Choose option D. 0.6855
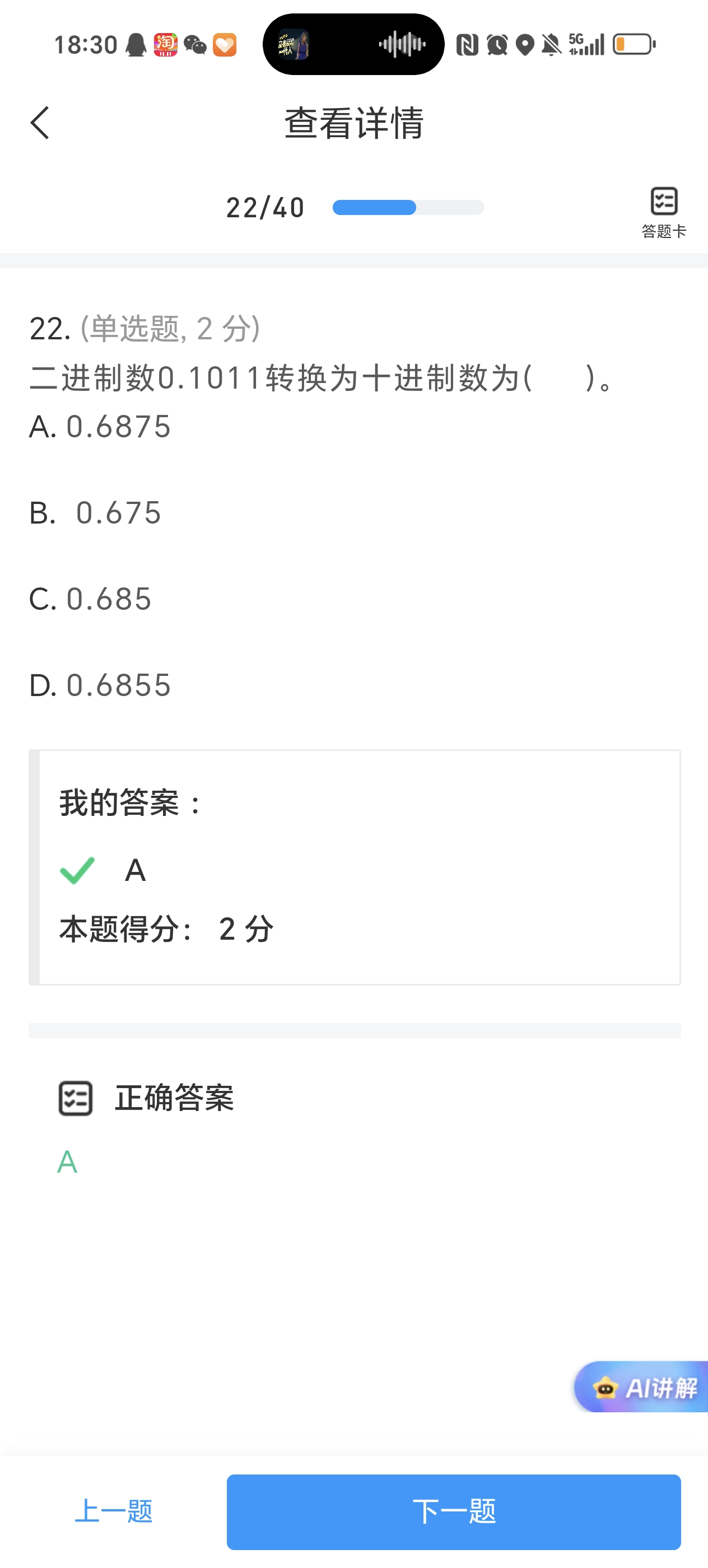 pos(100,686)
